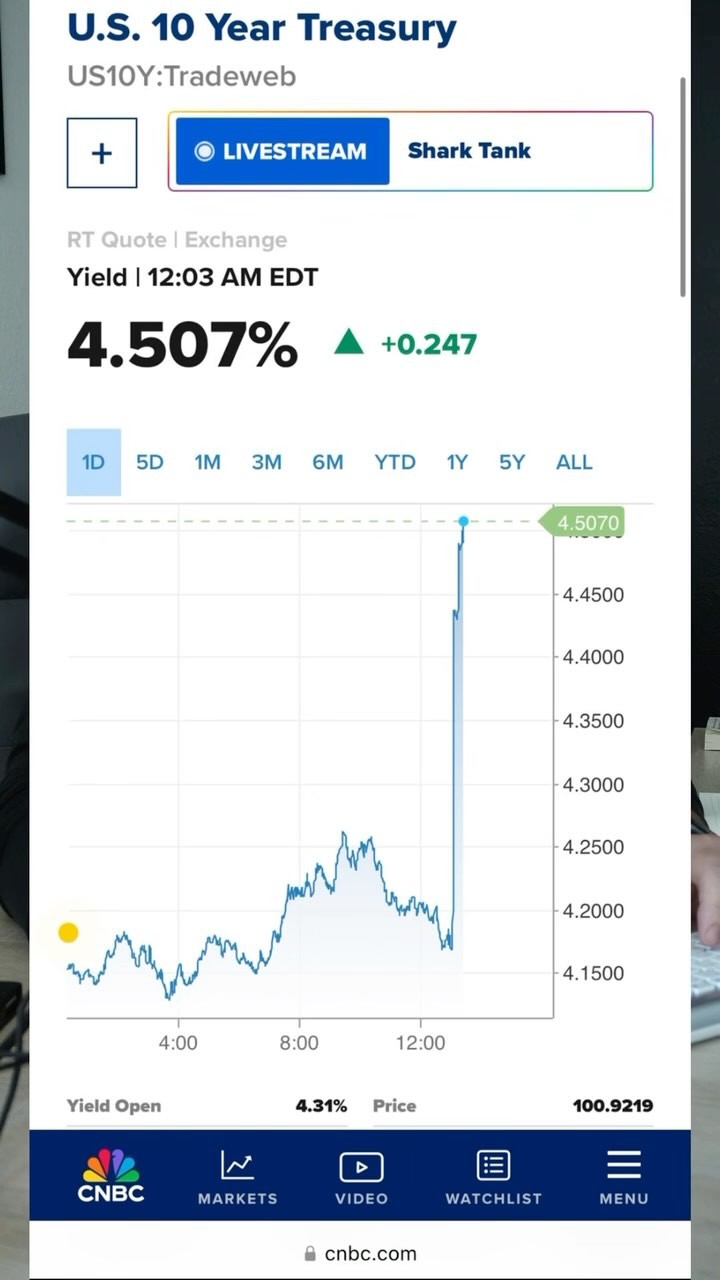This screenshot has width=720, height=1280.
Task: Open the Video section
Action: 361,1177
